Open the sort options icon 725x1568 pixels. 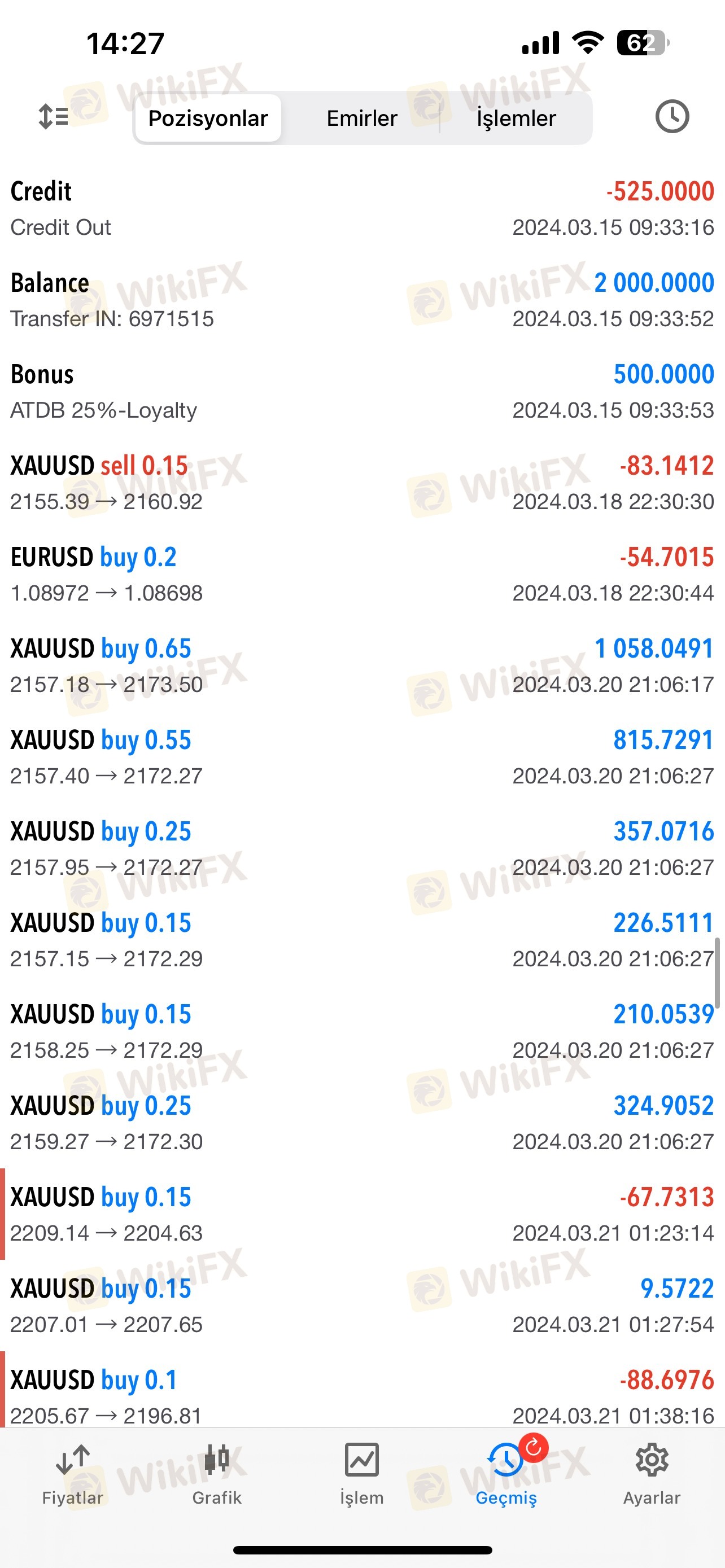(54, 116)
